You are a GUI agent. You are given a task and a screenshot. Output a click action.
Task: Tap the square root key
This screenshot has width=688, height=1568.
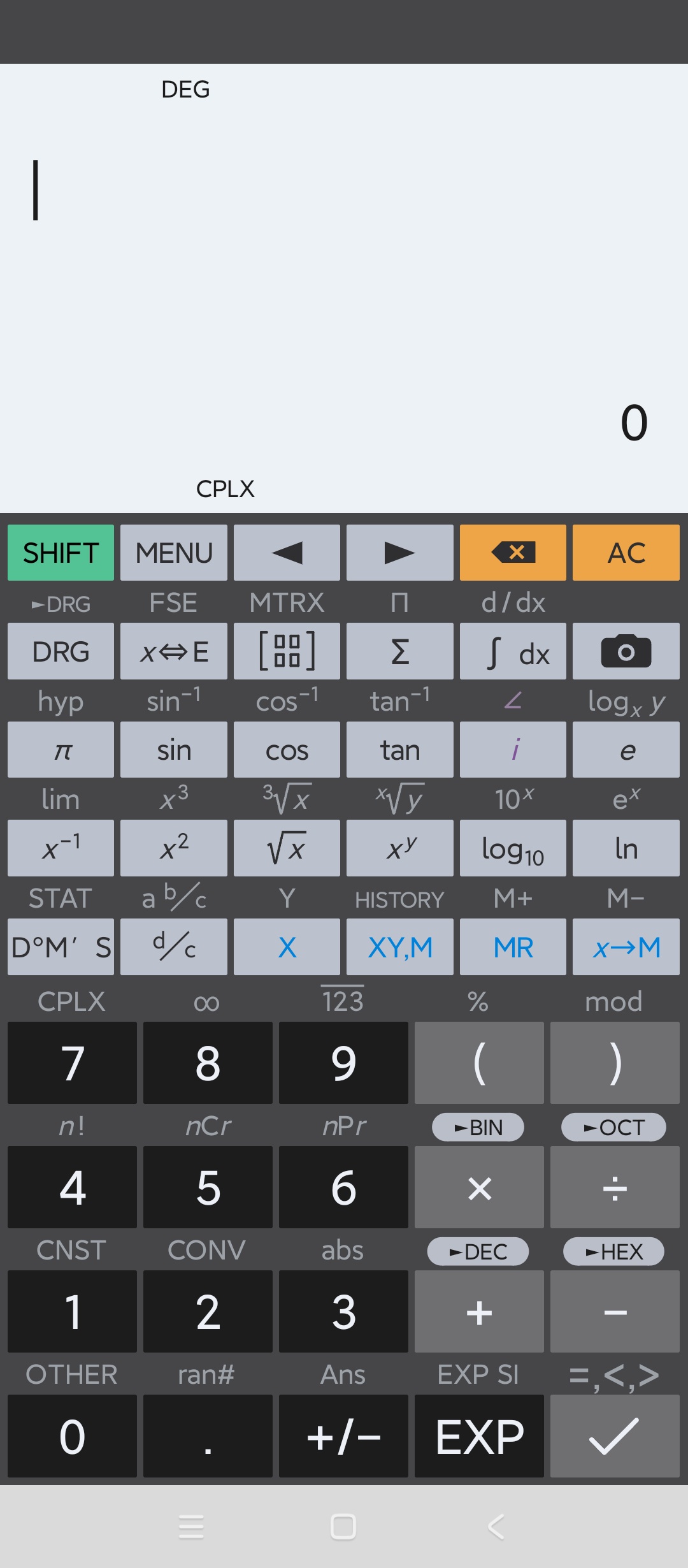[287, 848]
